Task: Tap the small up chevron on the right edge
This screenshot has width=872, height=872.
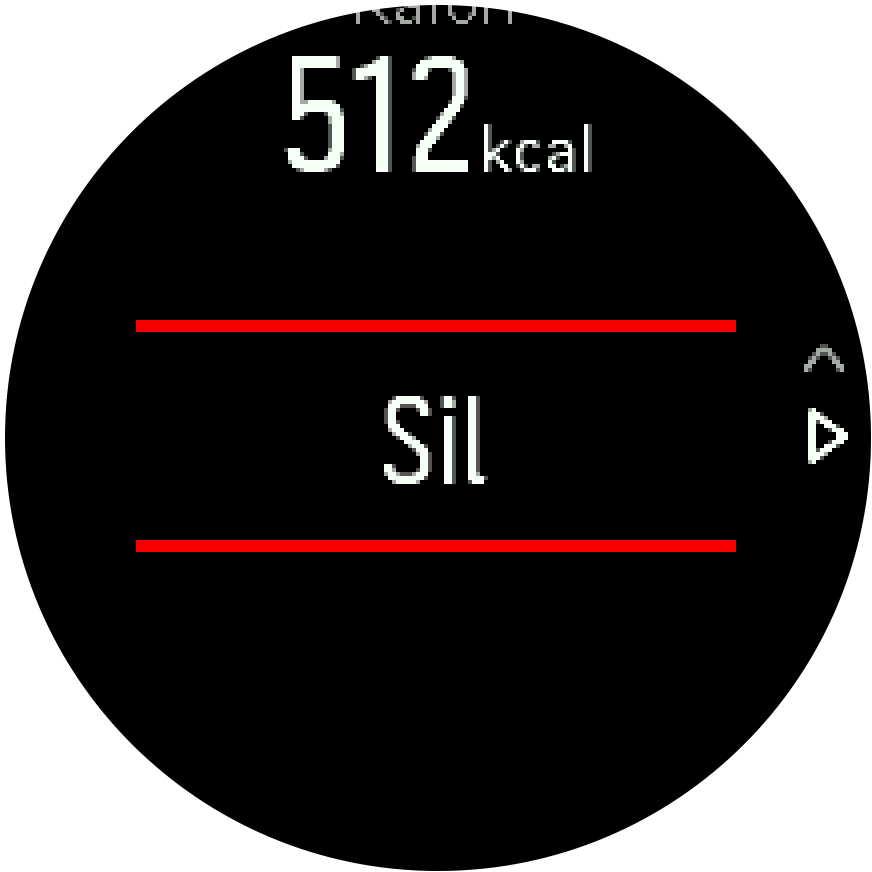Action: coord(823,360)
